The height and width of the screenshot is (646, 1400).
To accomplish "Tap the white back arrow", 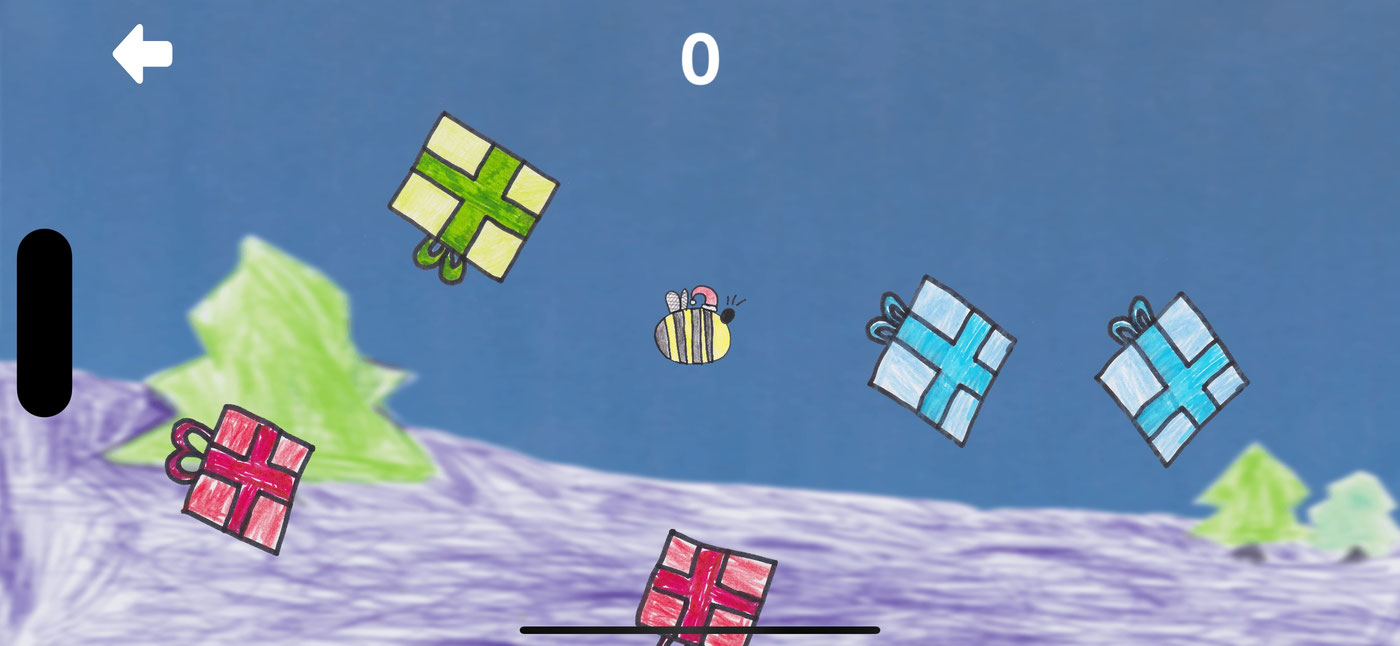I will [x=142, y=54].
